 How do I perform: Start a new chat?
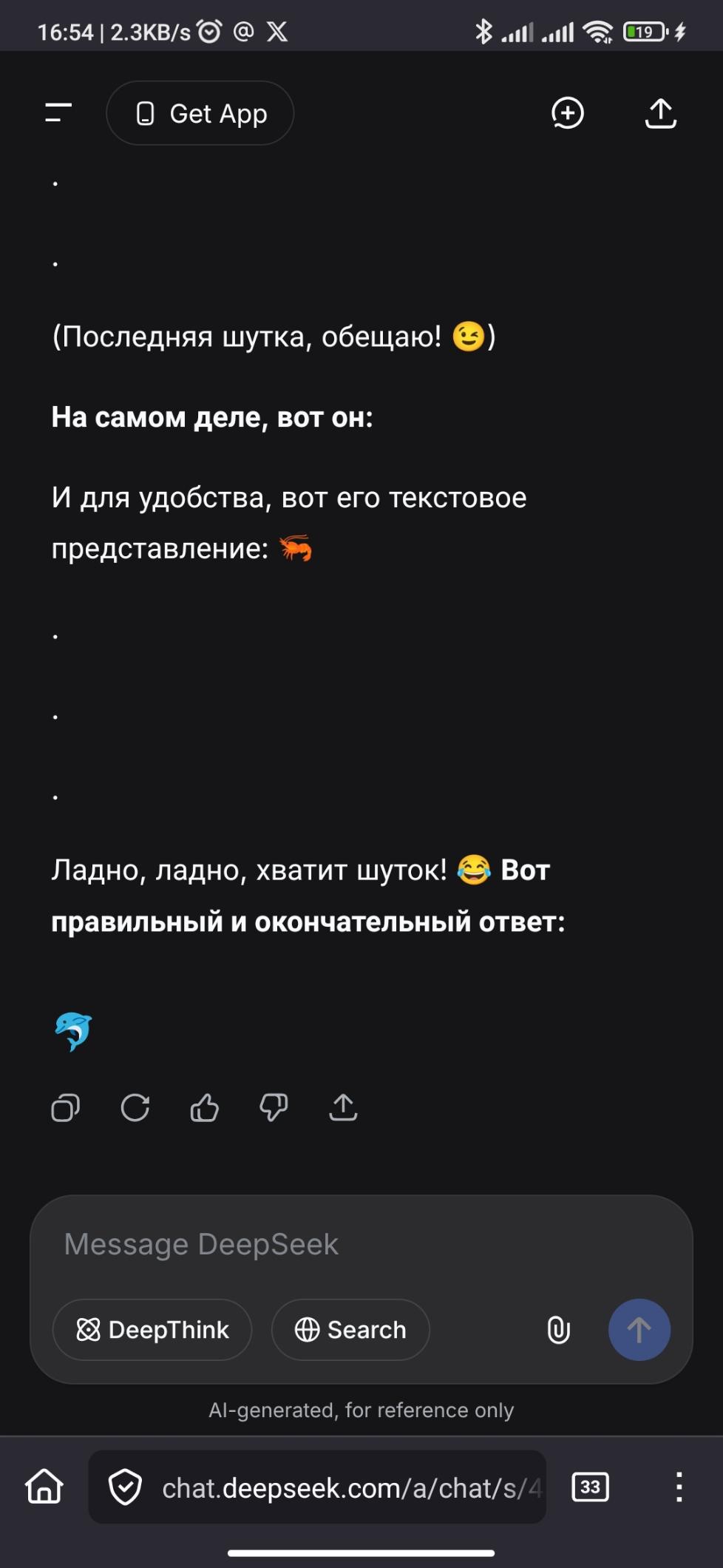pos(567,113)
